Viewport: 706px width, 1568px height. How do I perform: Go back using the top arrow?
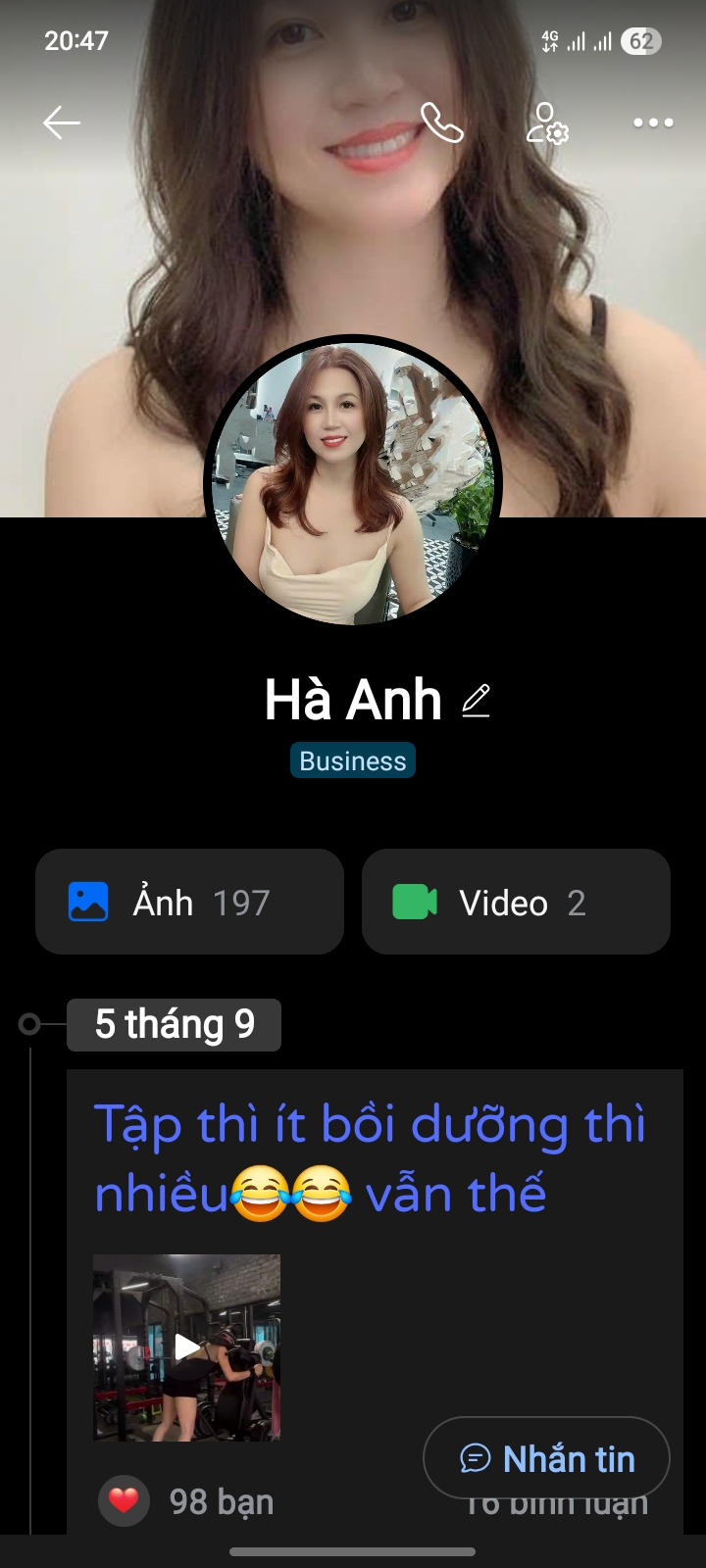coord(61,122)
